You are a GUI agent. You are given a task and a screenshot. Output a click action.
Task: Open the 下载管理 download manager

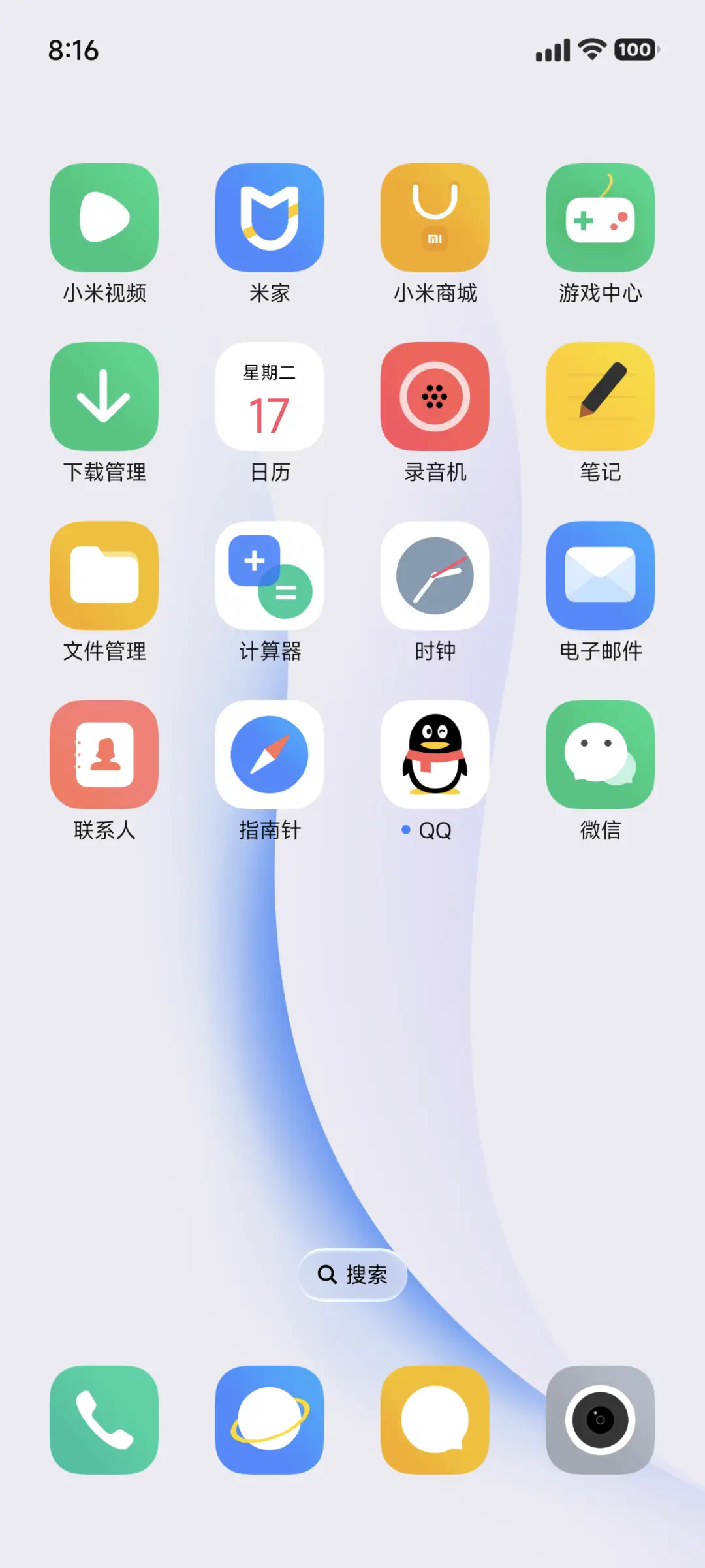tap(104, 397)
